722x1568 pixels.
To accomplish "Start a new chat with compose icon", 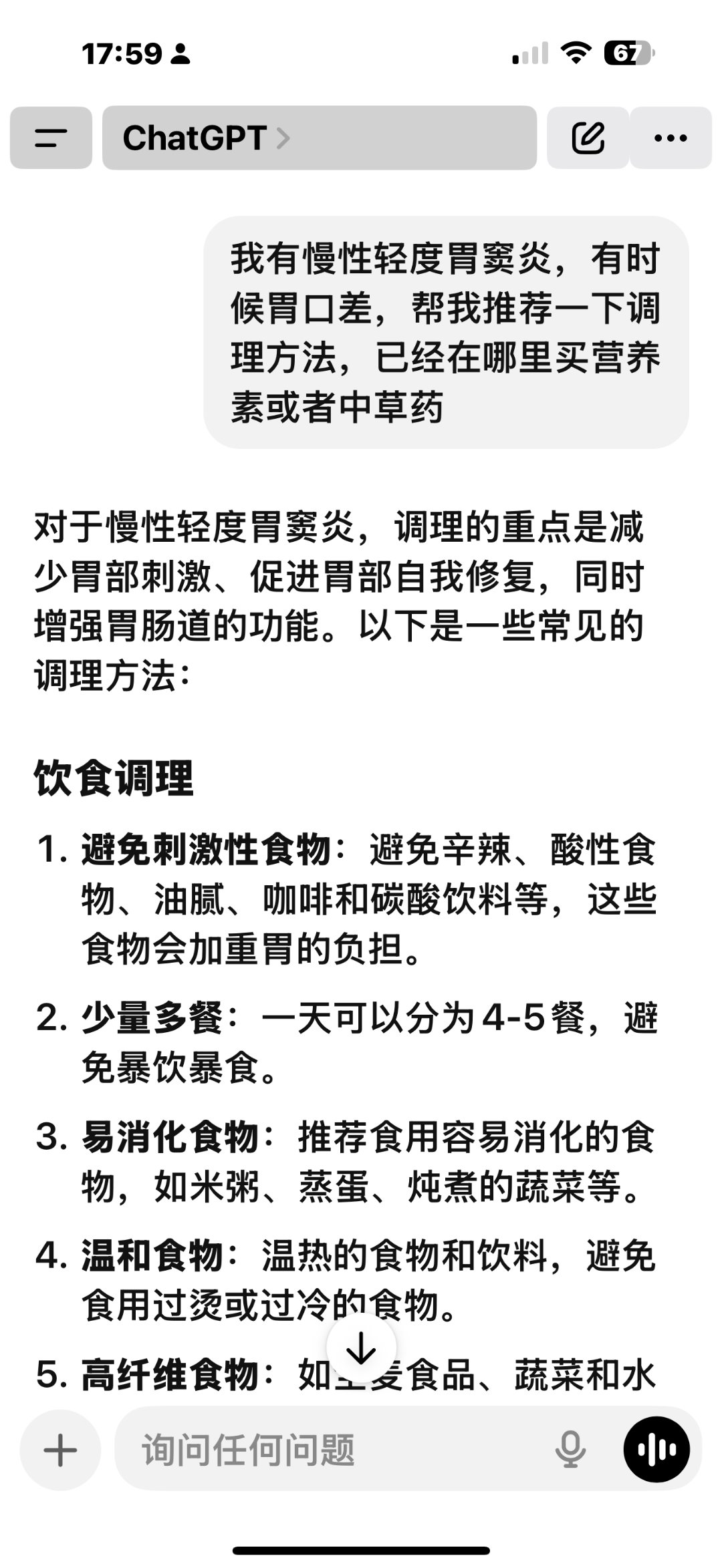I will coord(588,138).
